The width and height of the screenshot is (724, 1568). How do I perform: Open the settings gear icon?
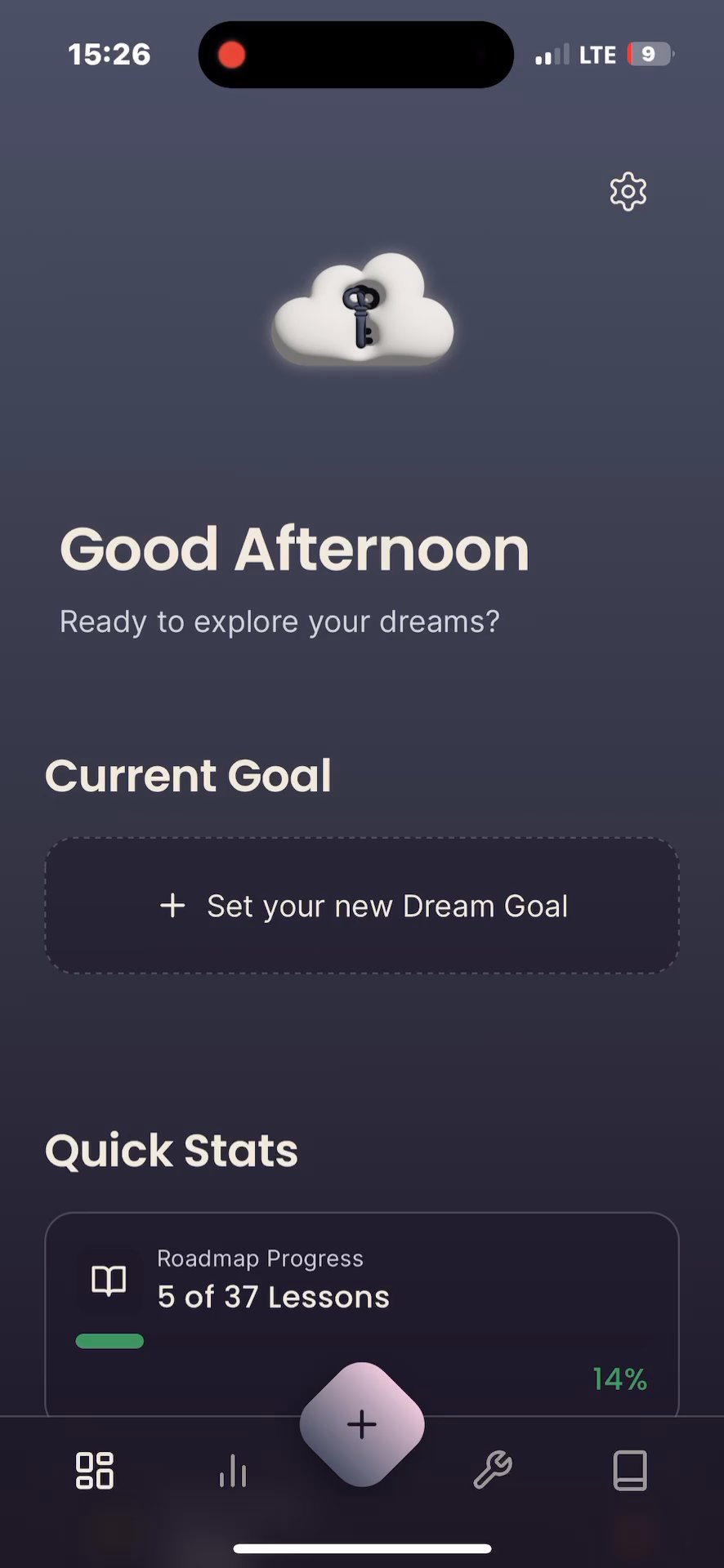pos(628,192)
